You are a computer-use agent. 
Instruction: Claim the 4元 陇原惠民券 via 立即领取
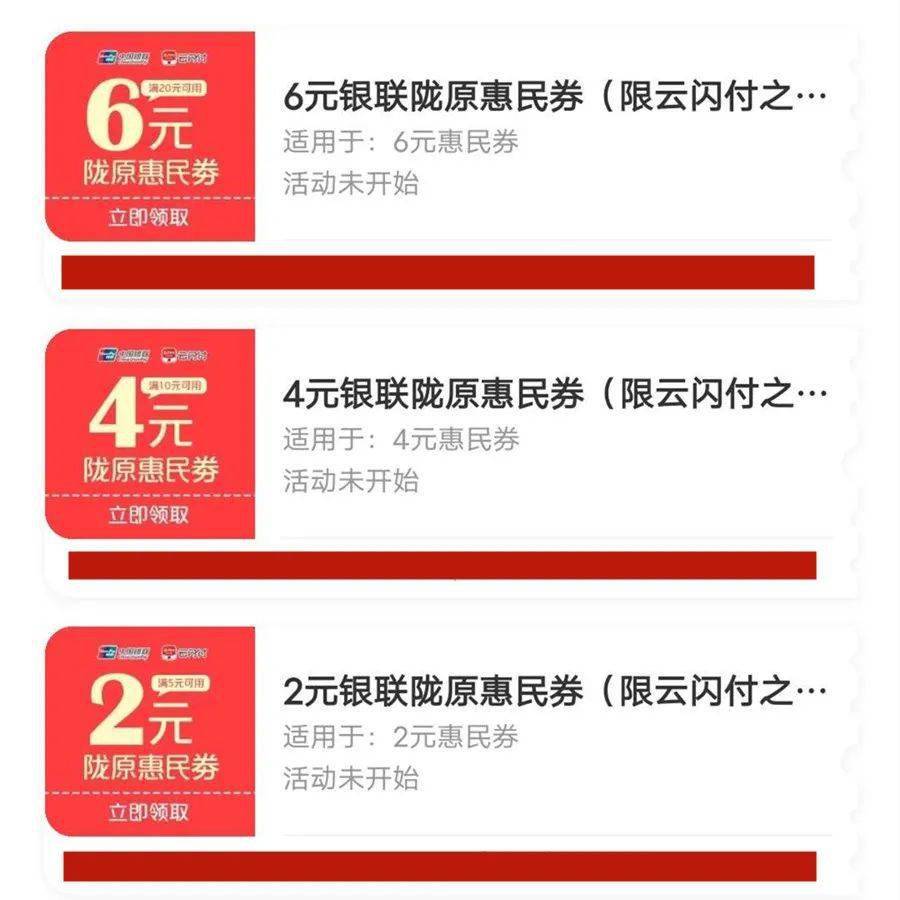point(148,515)
